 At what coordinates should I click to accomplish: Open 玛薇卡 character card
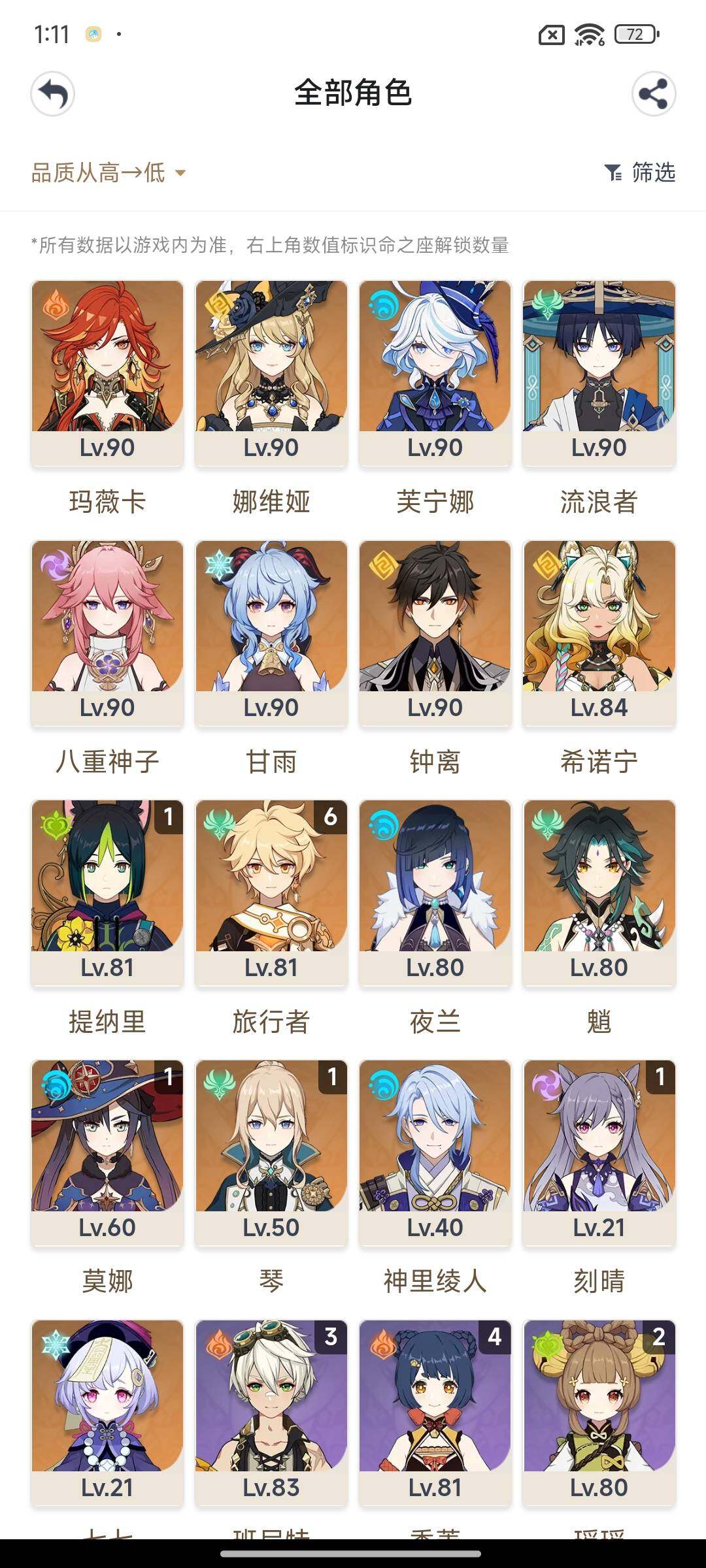(x=107, y=372)
